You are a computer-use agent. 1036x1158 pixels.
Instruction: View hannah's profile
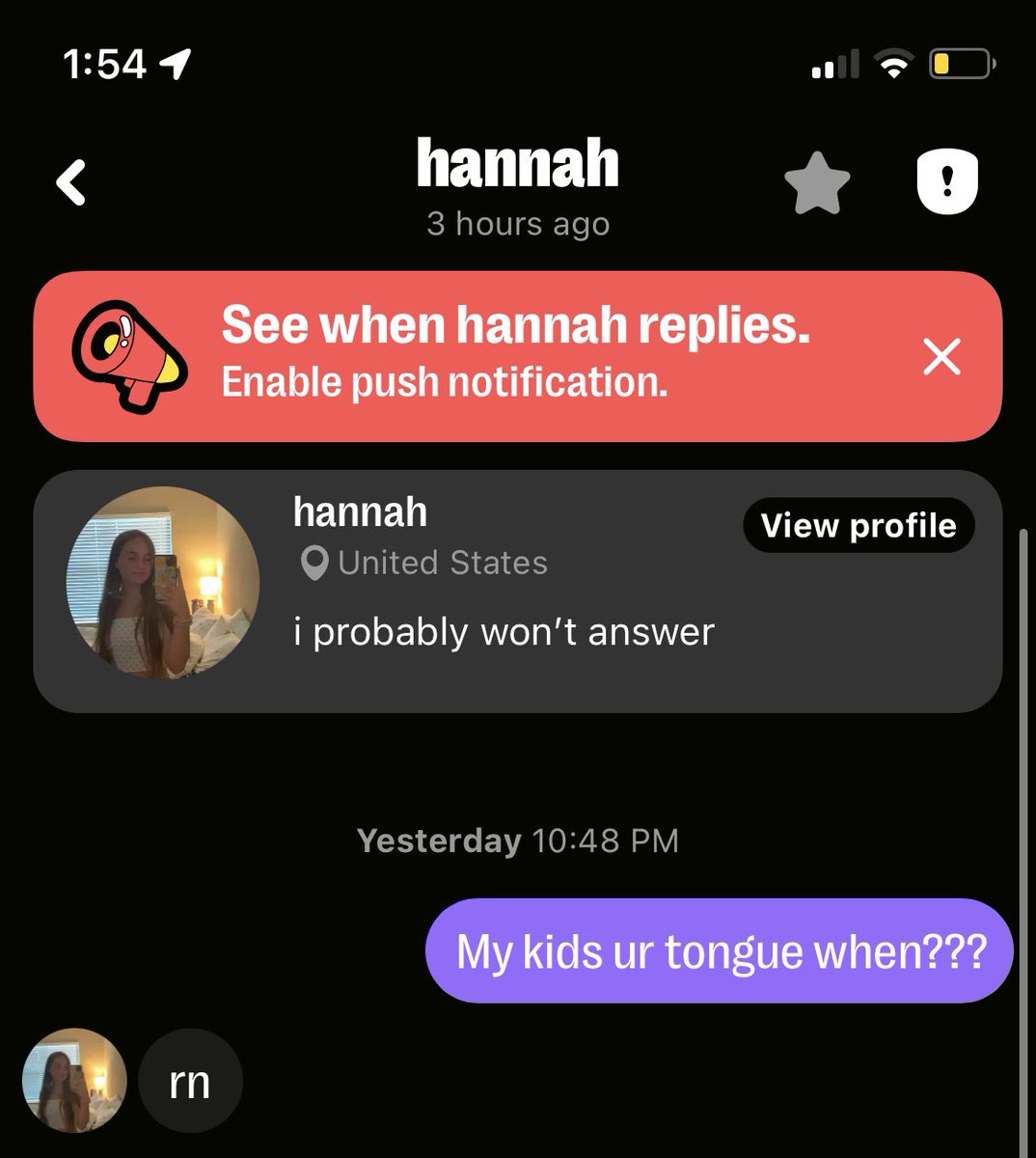click(859, 526)
